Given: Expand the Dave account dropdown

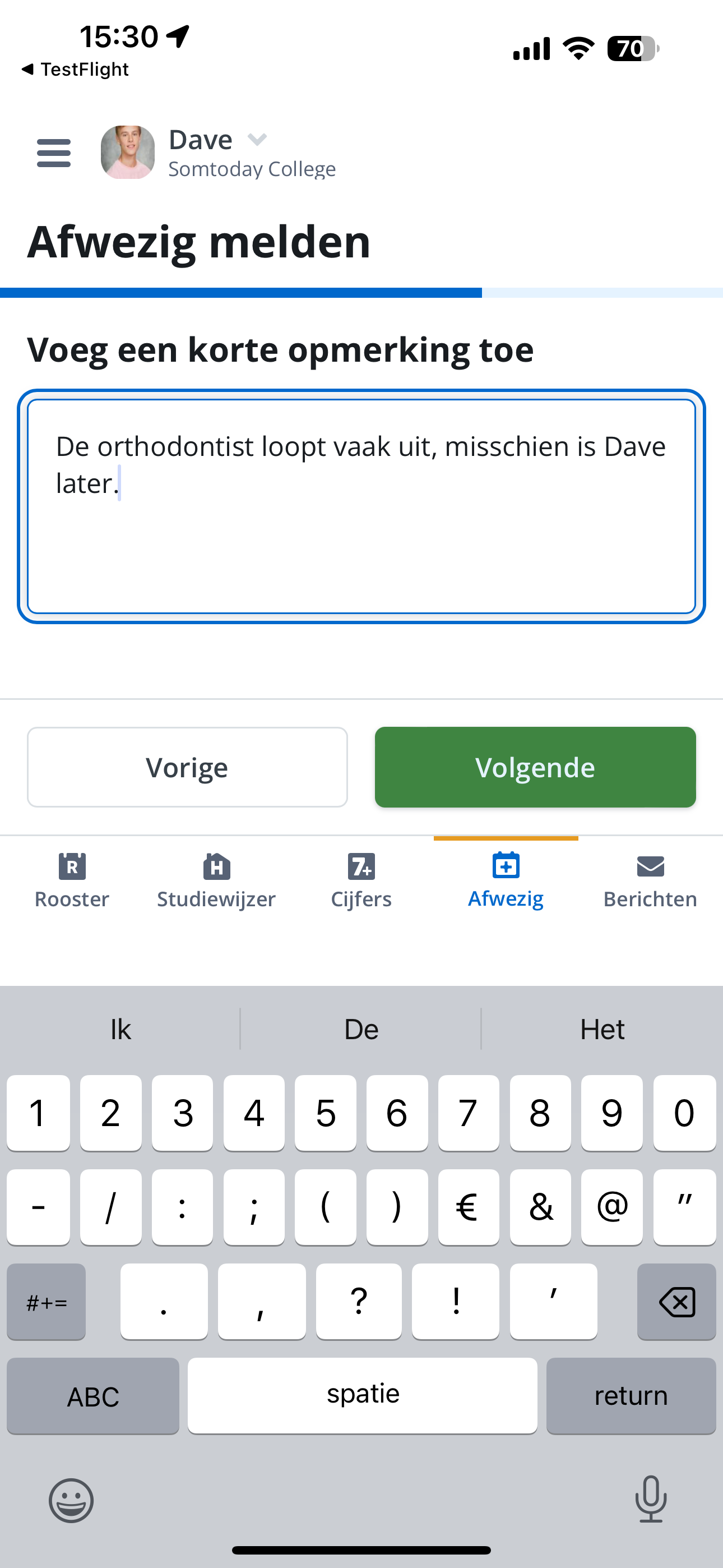Looking at the screenshot, I should (257, 140).
